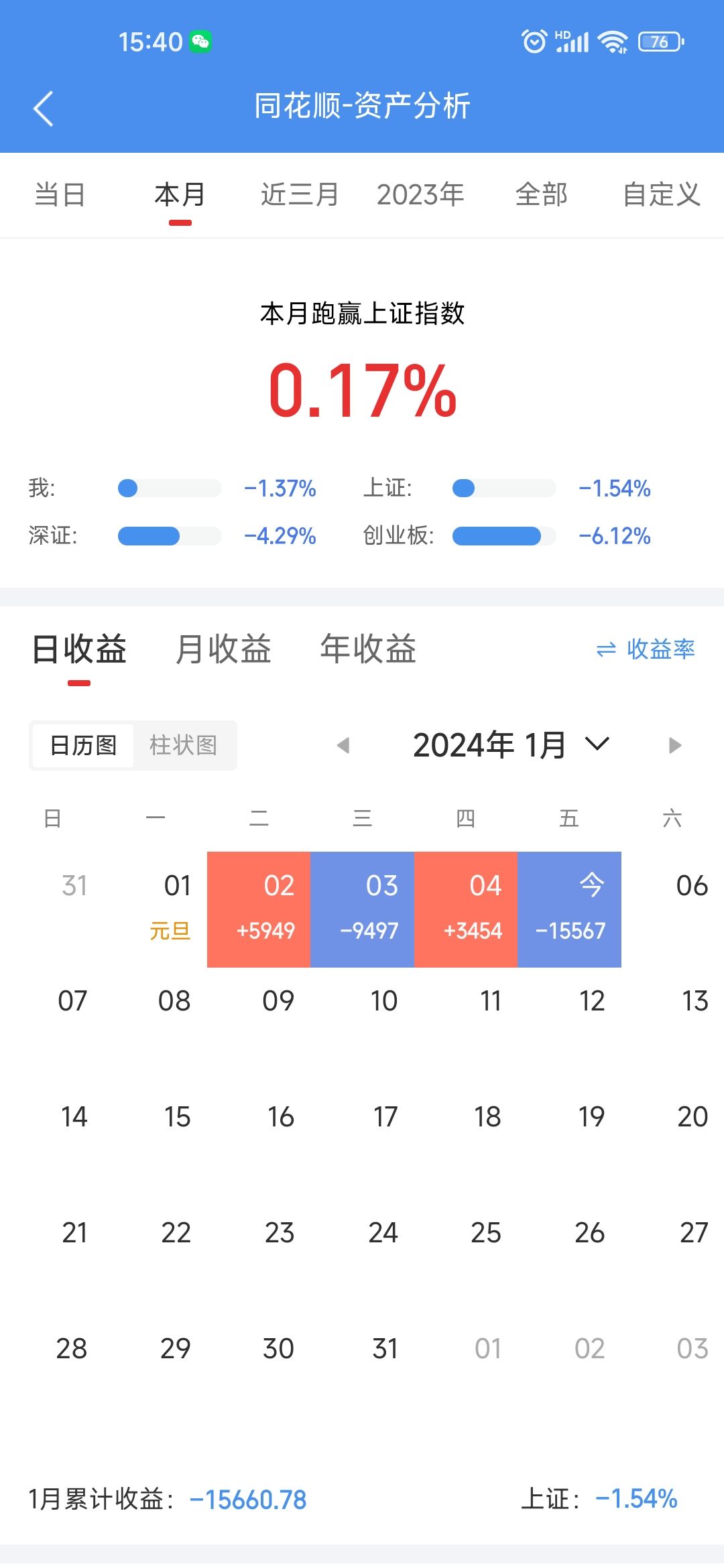Screen dimensions: 724x1568
Task: Select the 近三月 time range tab
Action: pyautogui.click(x=300, y=195)
